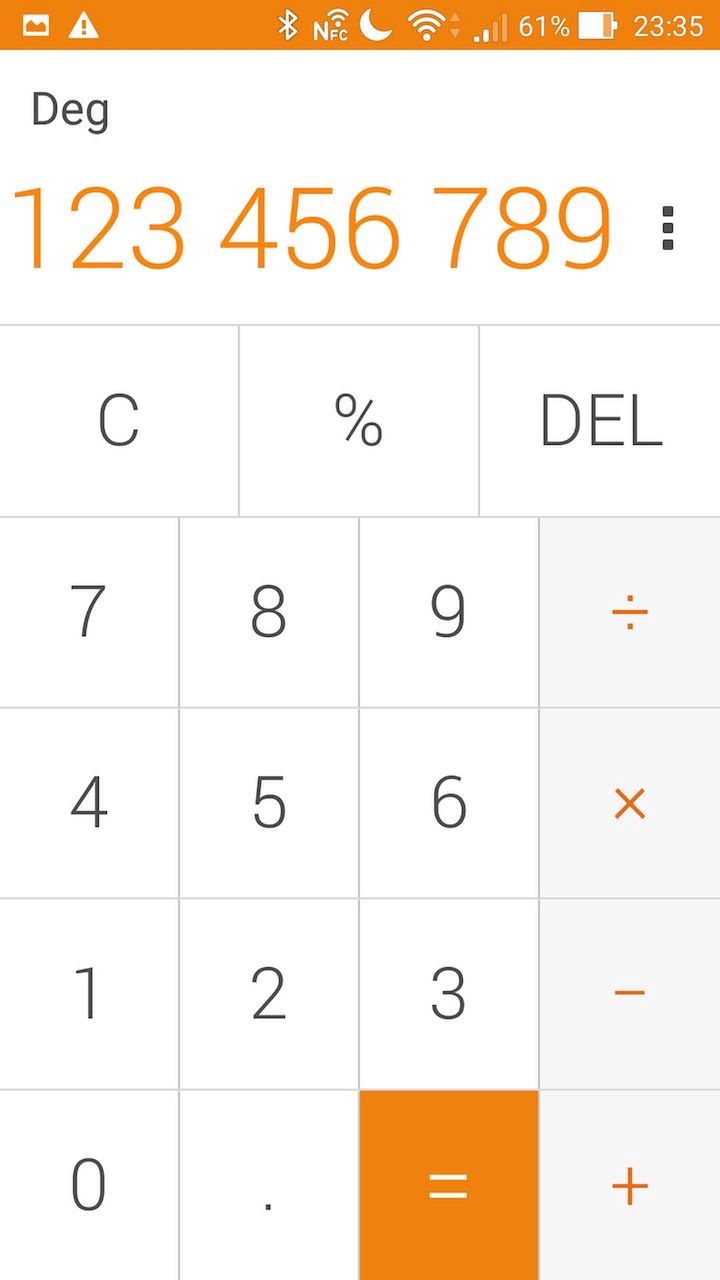The width and height of the screenshot is (720, 1280).
Task: Enter the digit 3
Action: pos(449,994)
